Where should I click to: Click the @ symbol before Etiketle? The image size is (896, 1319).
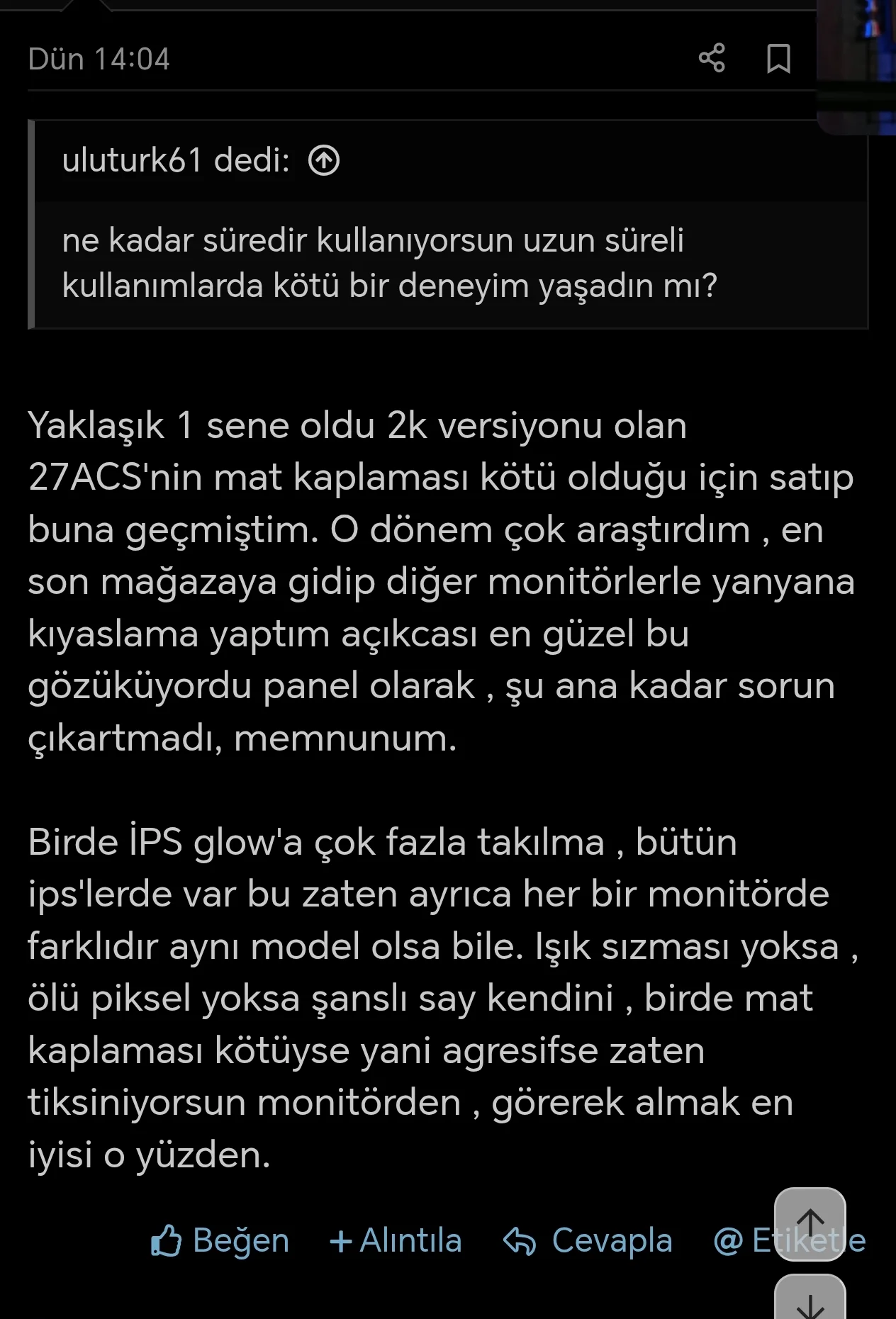point(730,1240)
